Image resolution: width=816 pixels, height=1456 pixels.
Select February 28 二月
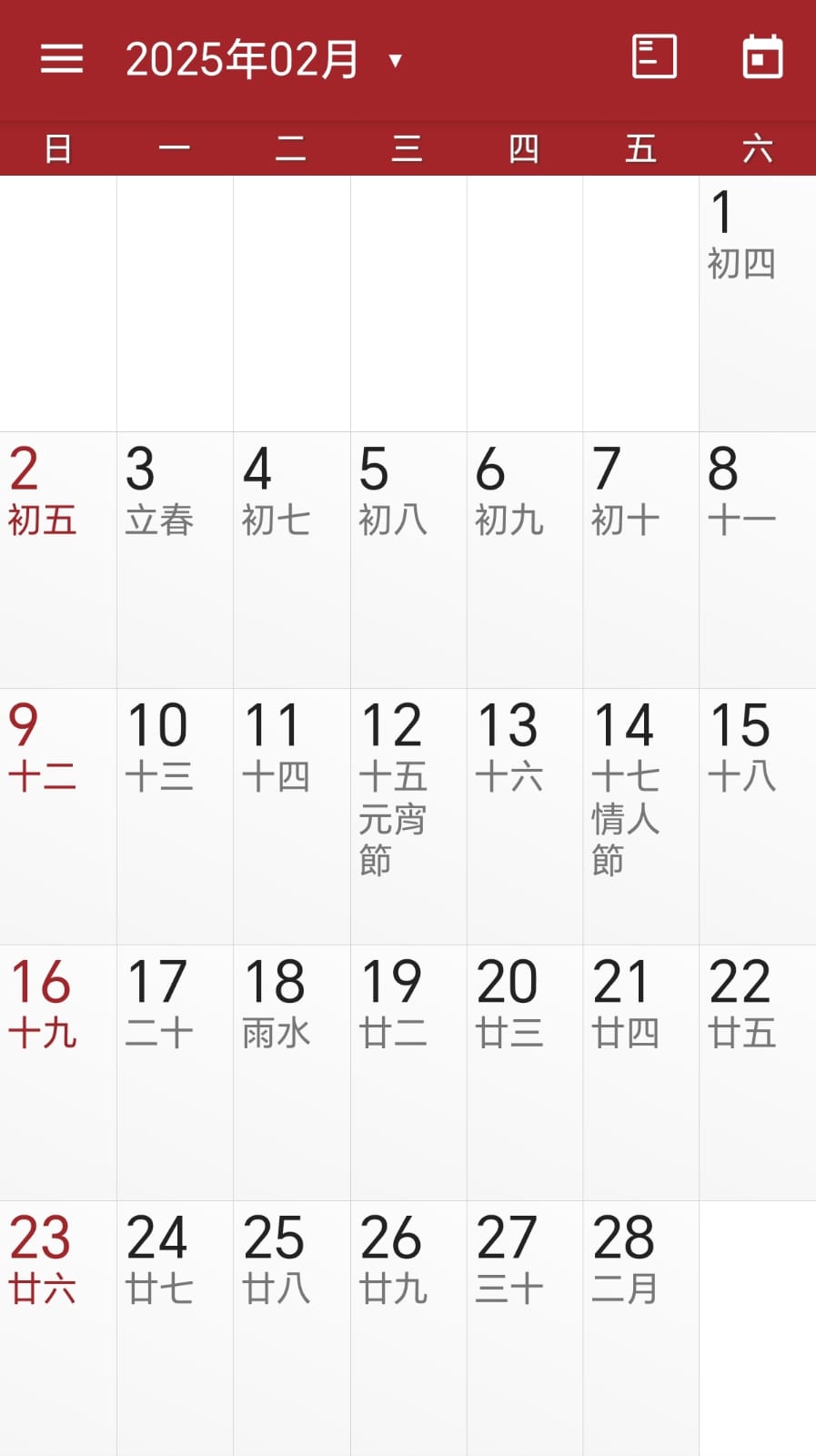(641, 1329)
